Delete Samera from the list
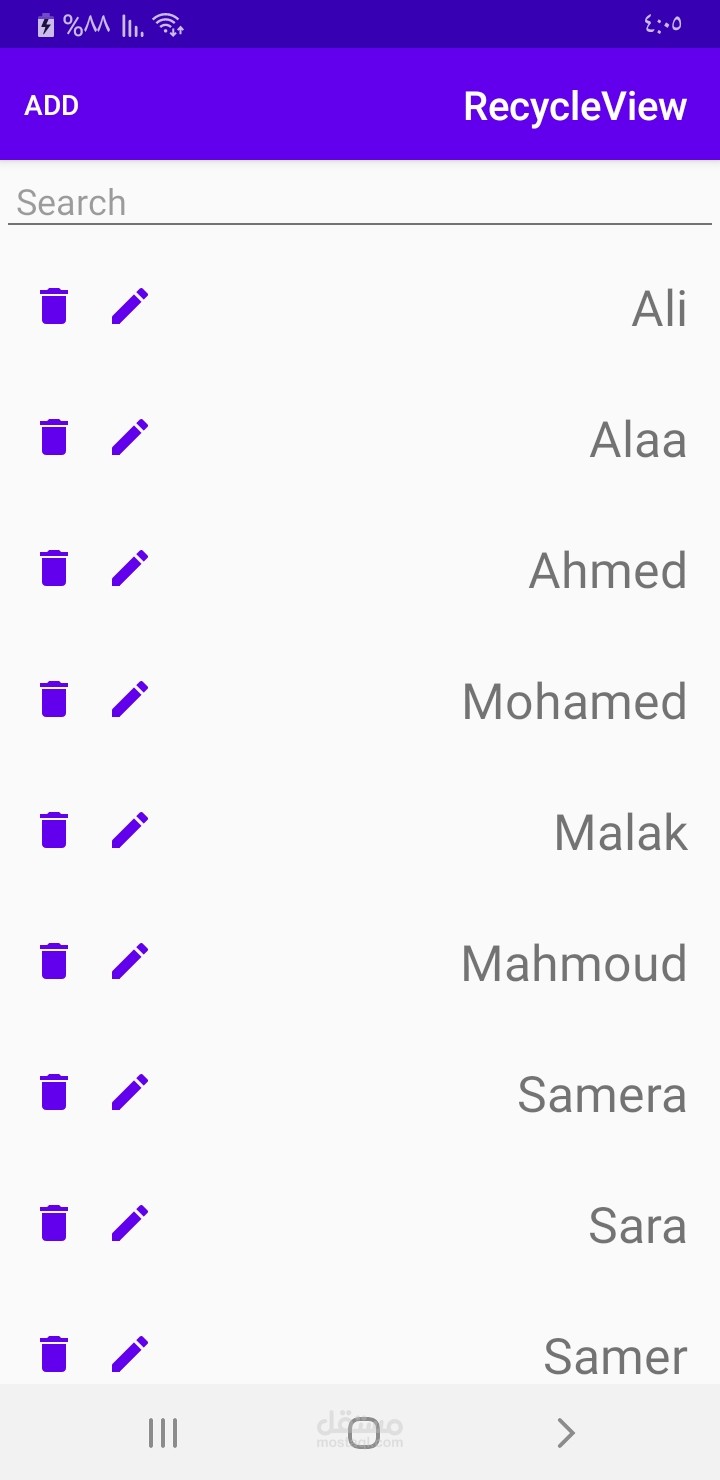Image resolution: width=720 pixels, height=1480 pixels. (x=54, y=1092)
